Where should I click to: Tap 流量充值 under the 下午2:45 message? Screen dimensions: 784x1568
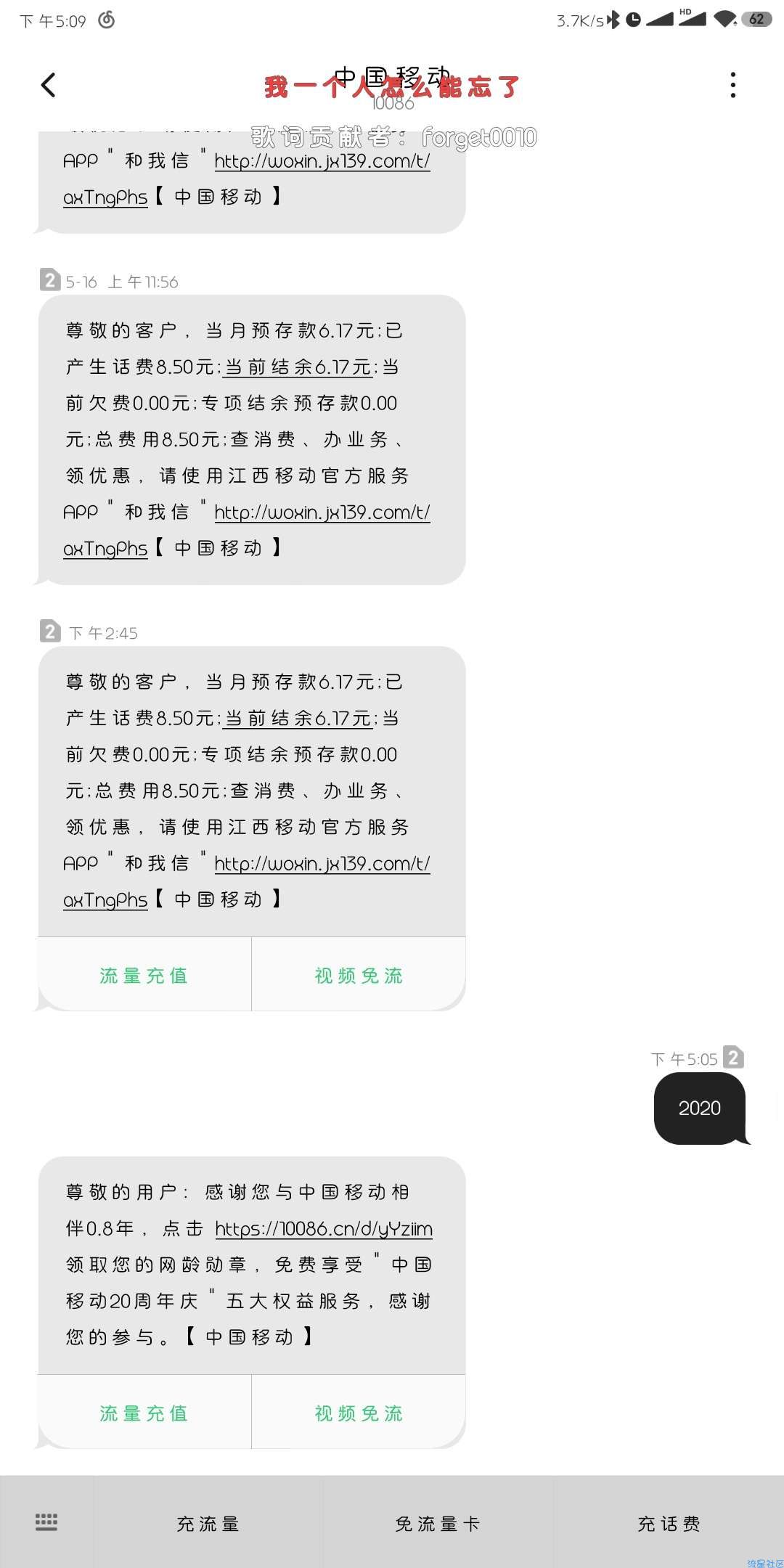(144, 975)
